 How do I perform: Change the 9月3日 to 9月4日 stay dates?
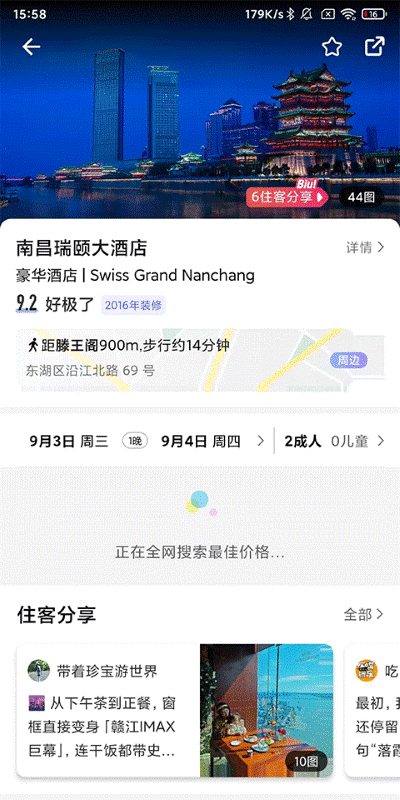tap(147, 441)
